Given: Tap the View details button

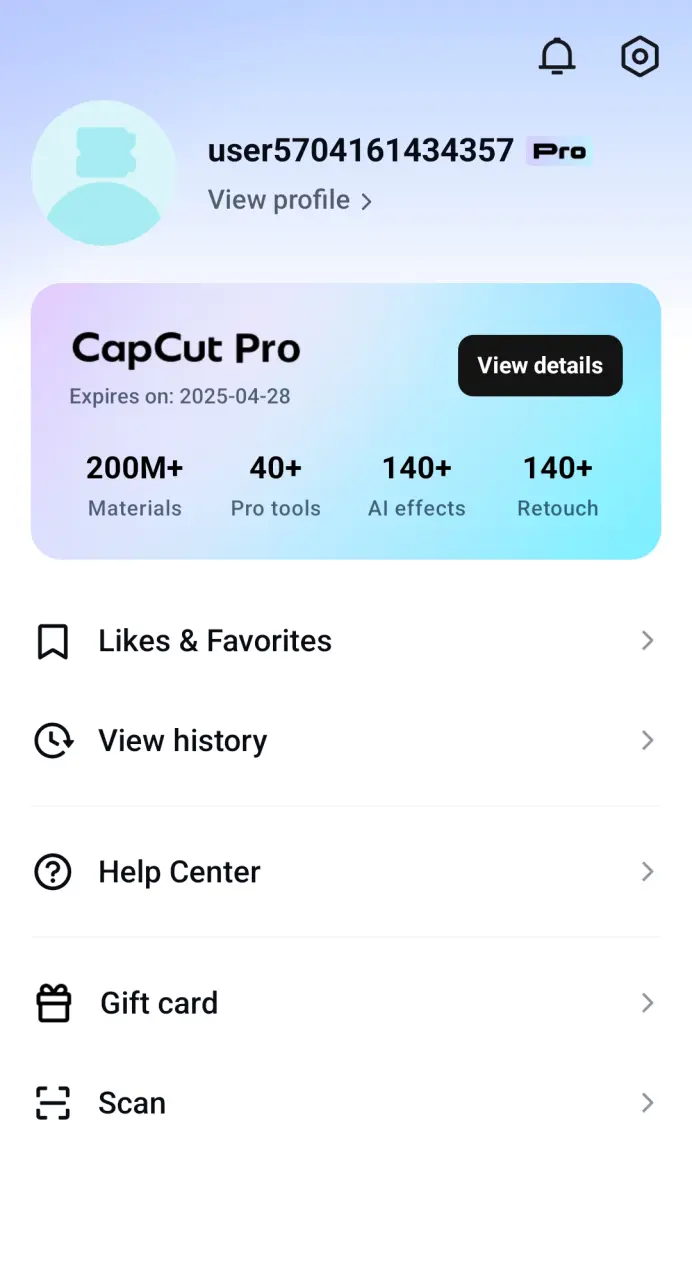Looking at the screenshot, I should tap(540, 365).
